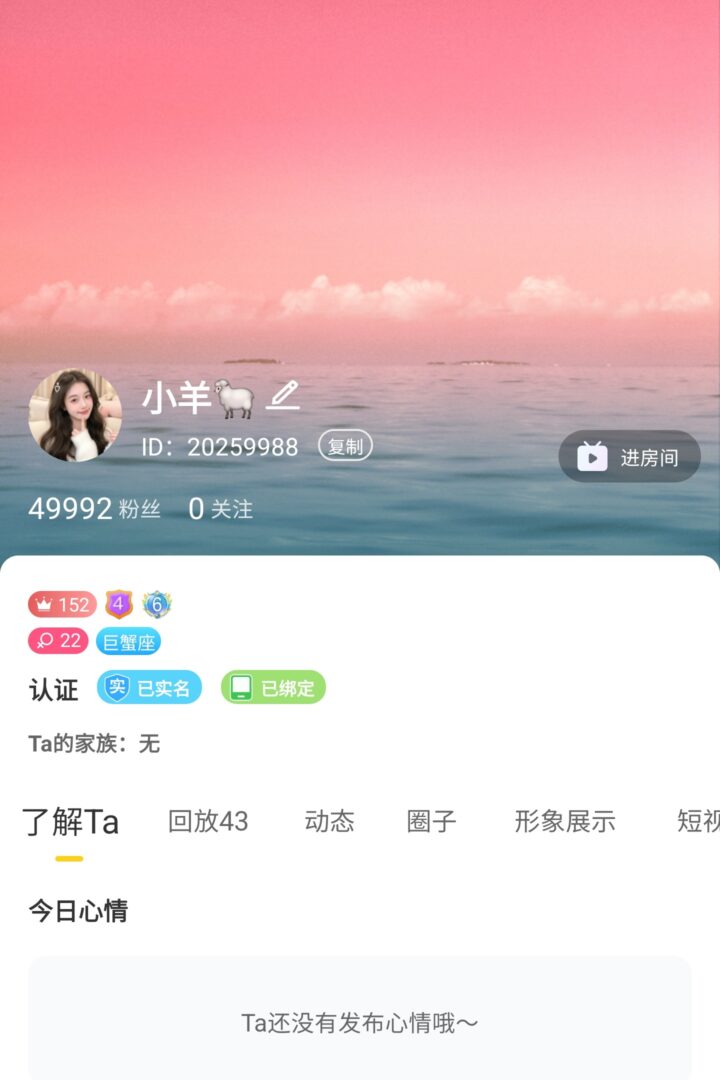This screenshot has width=720, height=1080.
Task: Tap the pencil icon to edit nickname
Action: pos(283,396)
